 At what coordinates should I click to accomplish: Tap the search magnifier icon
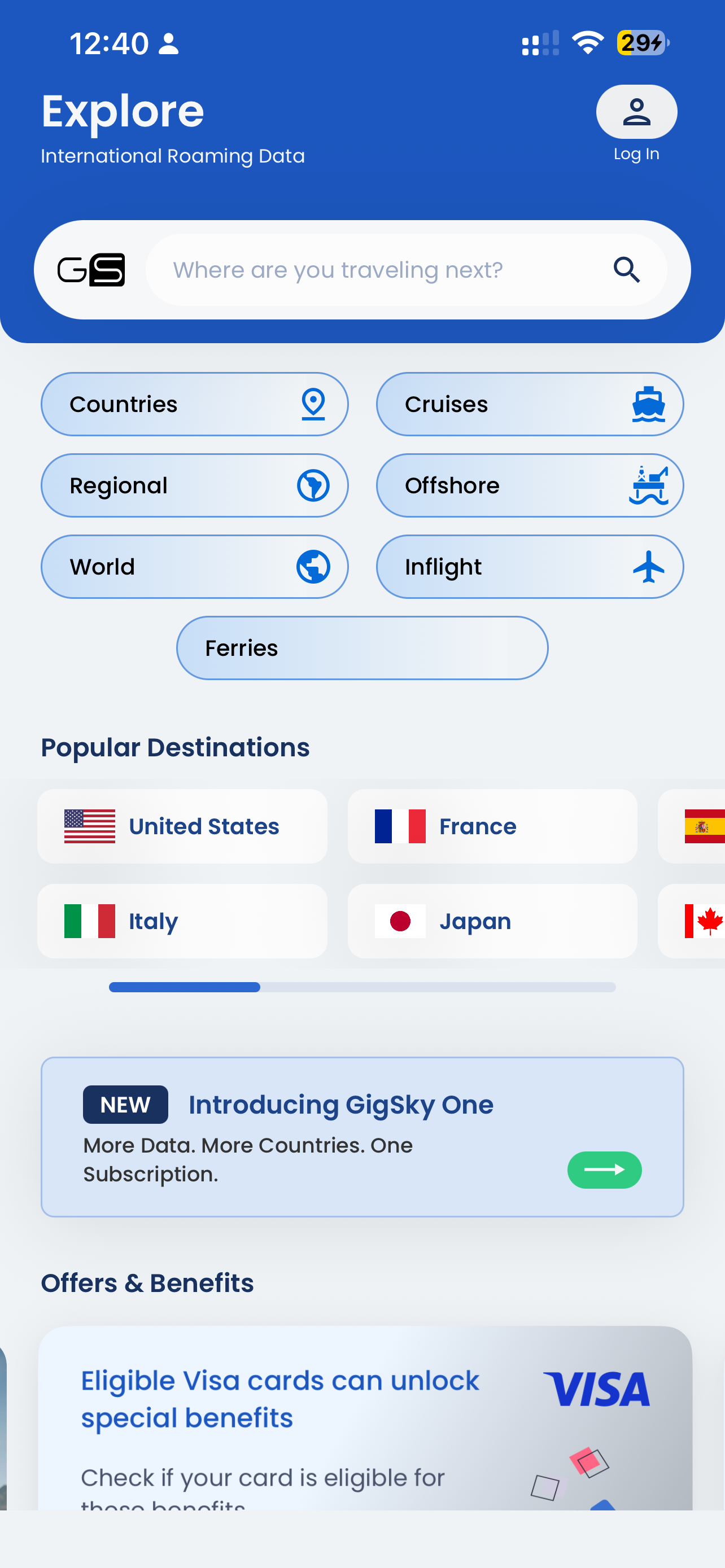pyautogui.click(x=626, y=270)
